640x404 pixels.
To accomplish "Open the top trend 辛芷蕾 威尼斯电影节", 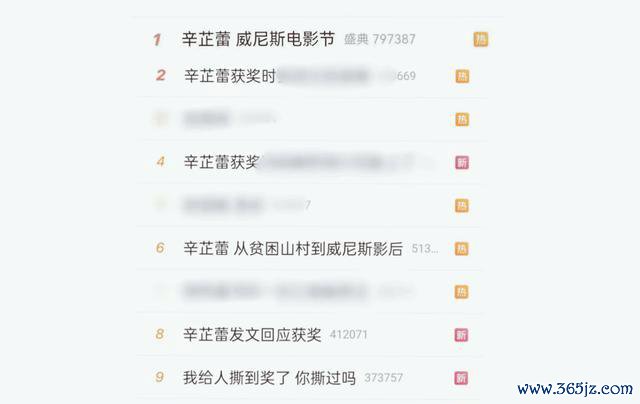I will 258,40.
